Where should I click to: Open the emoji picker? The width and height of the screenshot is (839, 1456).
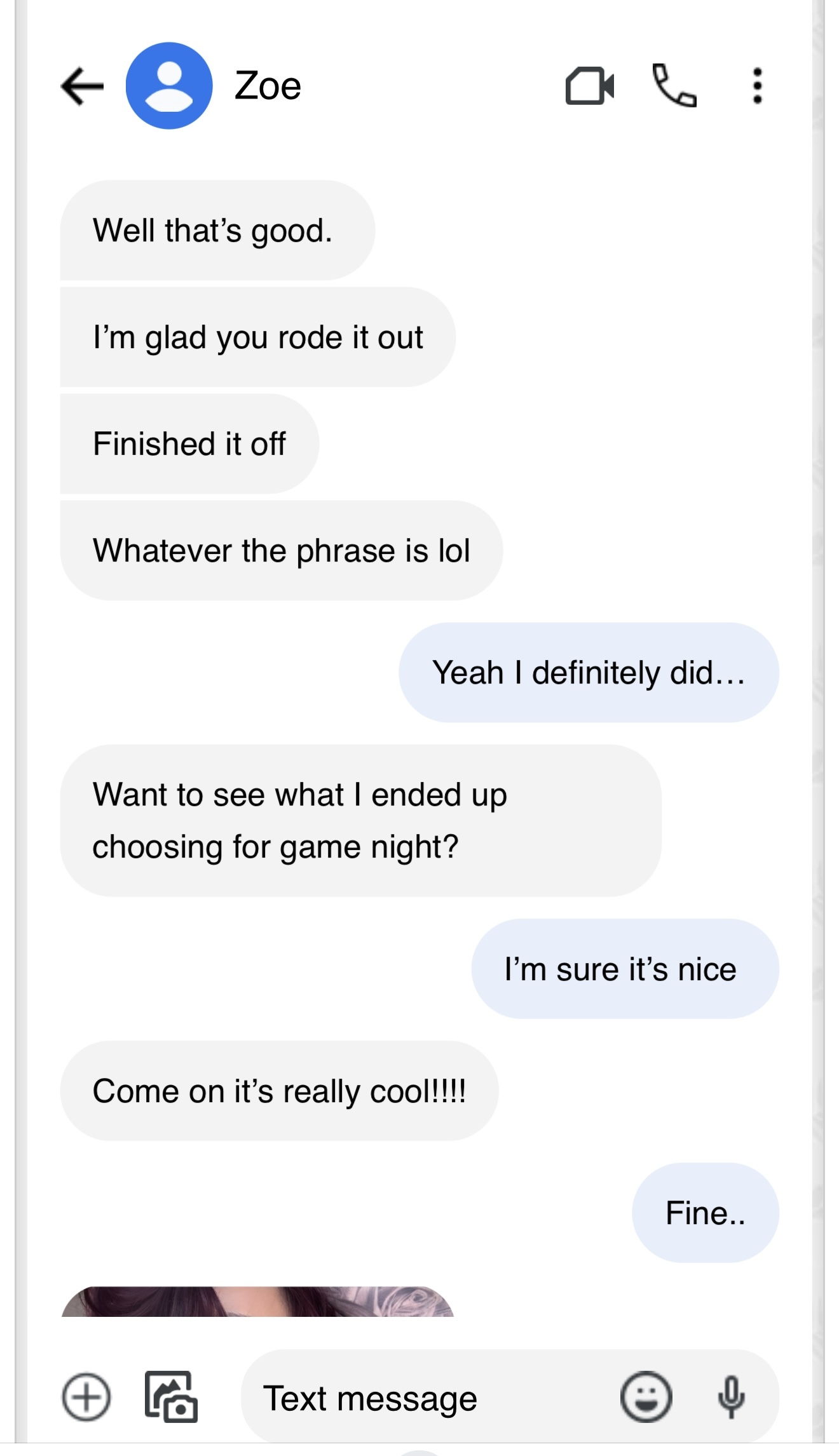(646, 1397)
